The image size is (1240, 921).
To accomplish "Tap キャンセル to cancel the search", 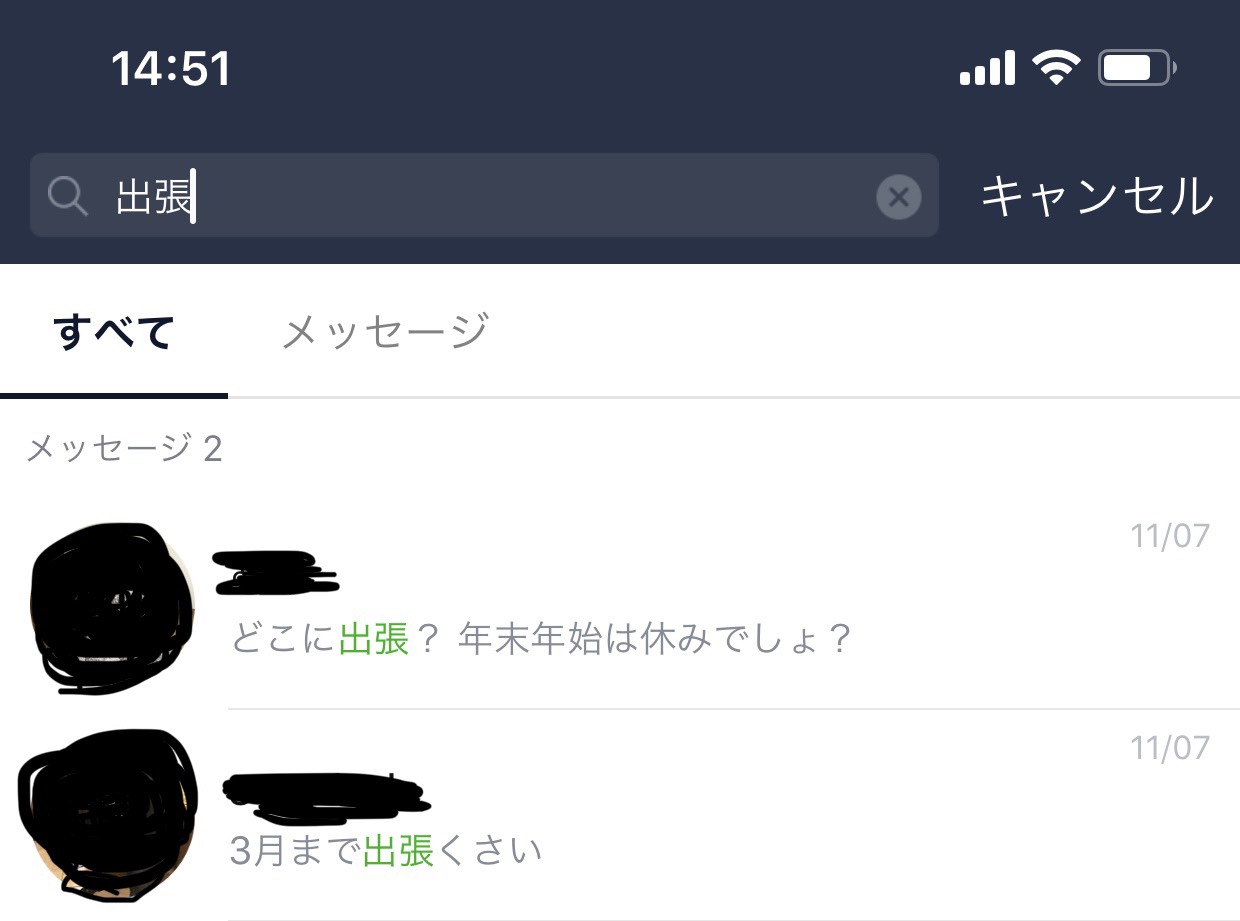I will (x=1096, y=196).
